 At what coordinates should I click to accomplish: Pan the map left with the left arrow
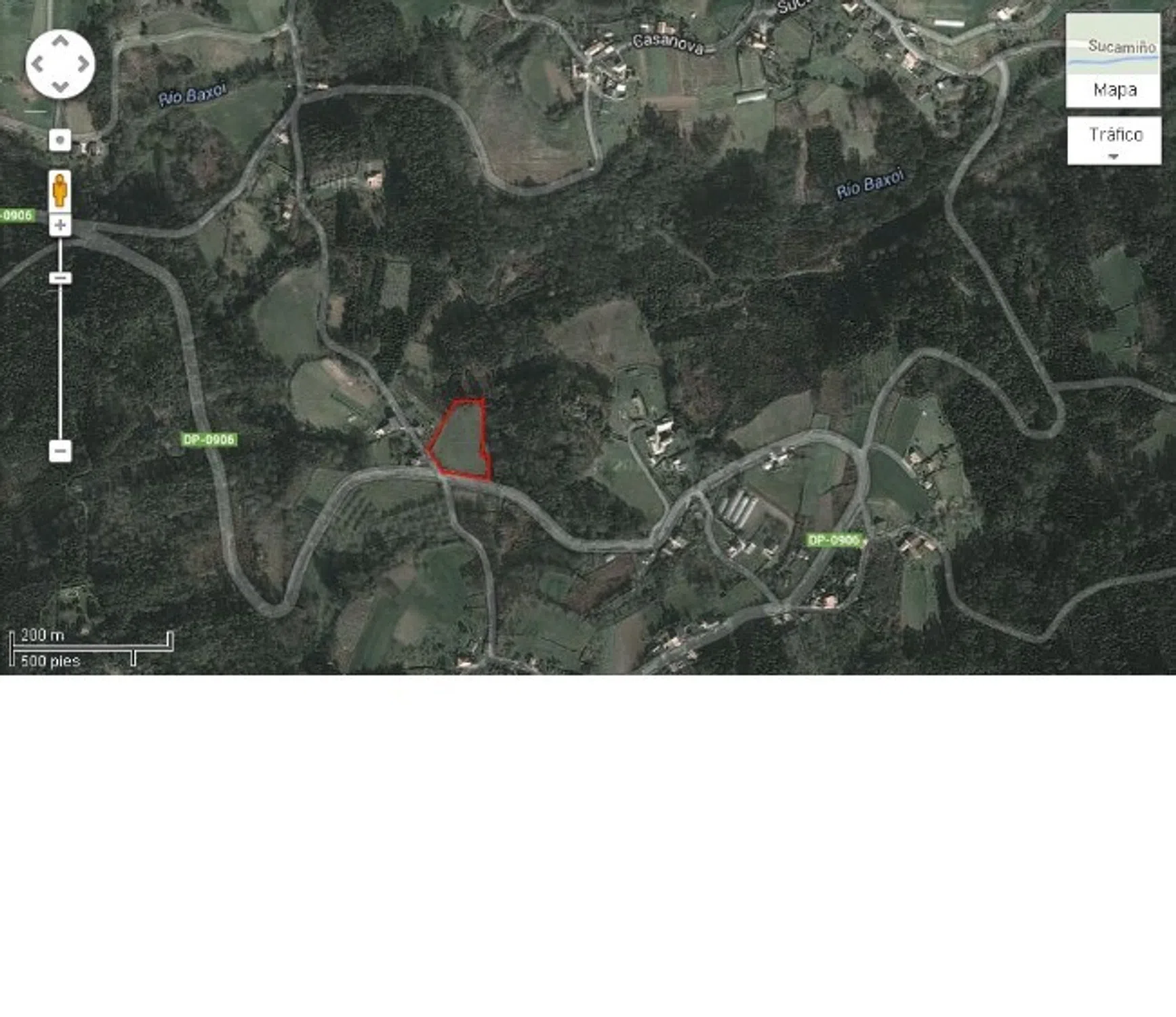(38, 64)
